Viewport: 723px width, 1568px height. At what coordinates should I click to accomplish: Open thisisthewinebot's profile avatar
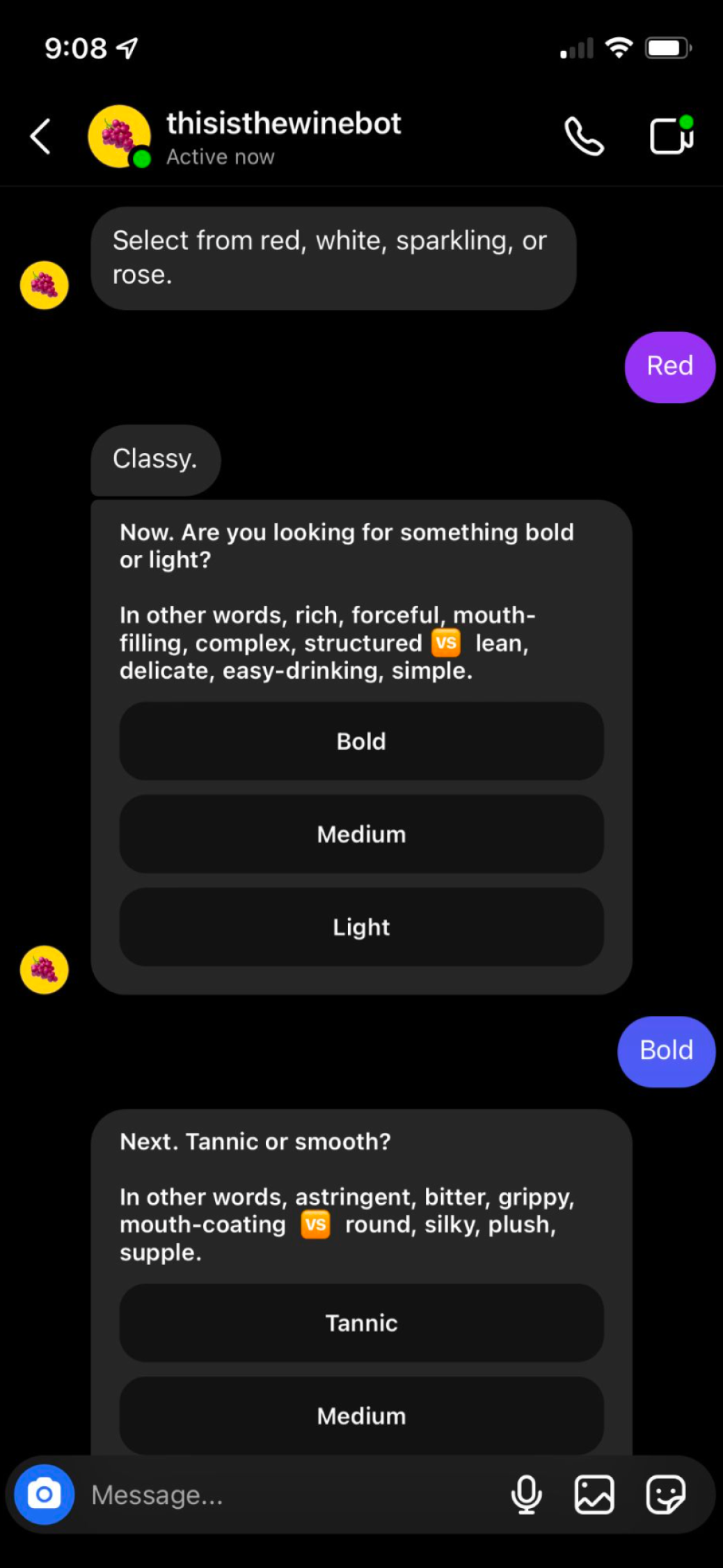(x=119, y=136)
